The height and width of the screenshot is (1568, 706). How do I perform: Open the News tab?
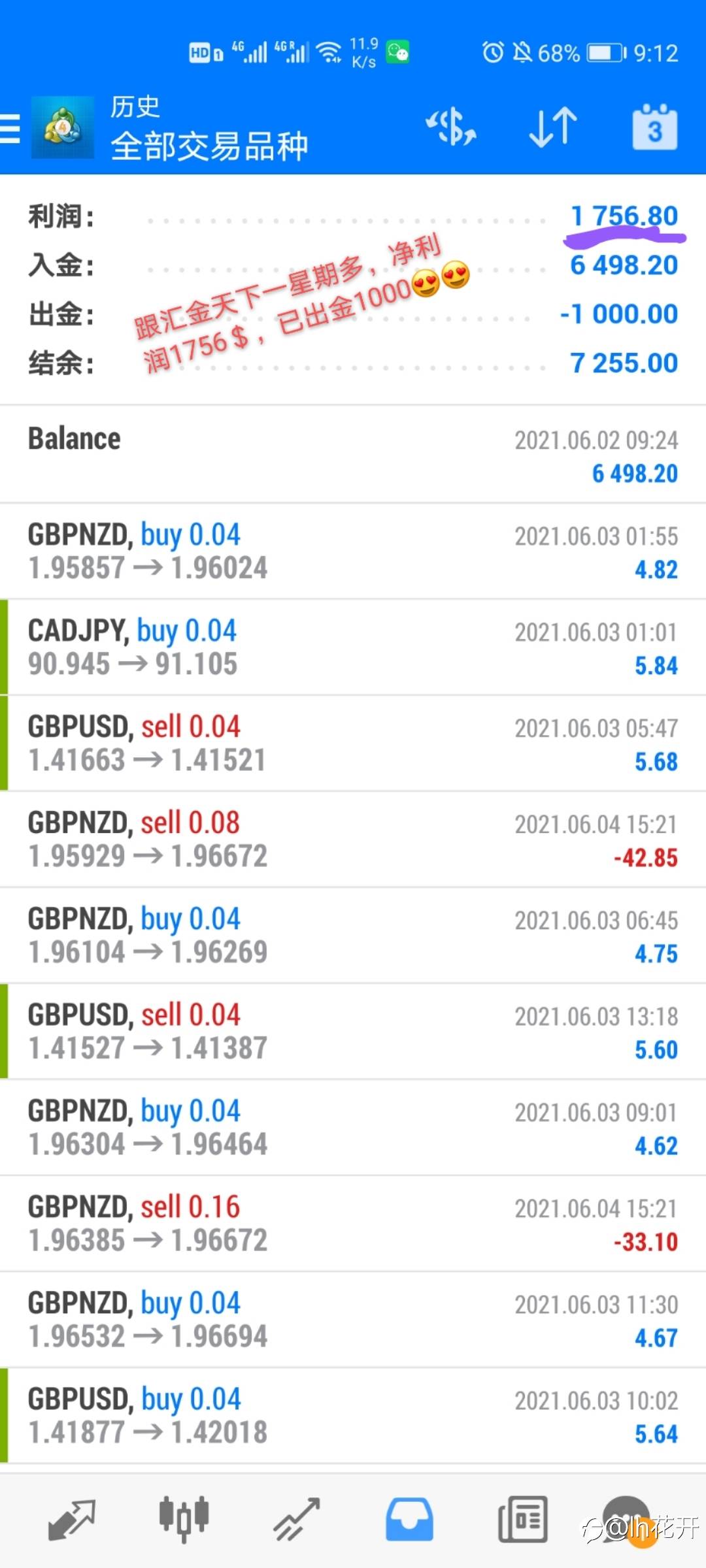tap(522, 1520)
